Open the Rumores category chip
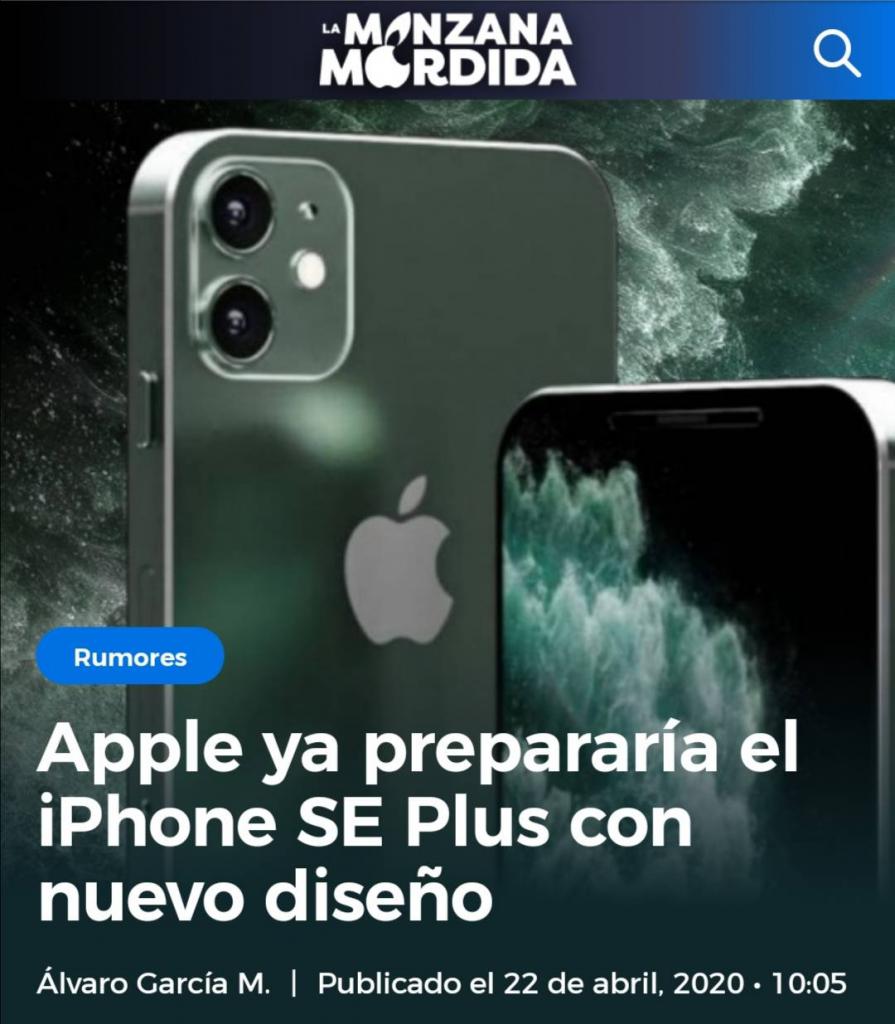Viewport: 895px width, 1024px height. point(130,657)
